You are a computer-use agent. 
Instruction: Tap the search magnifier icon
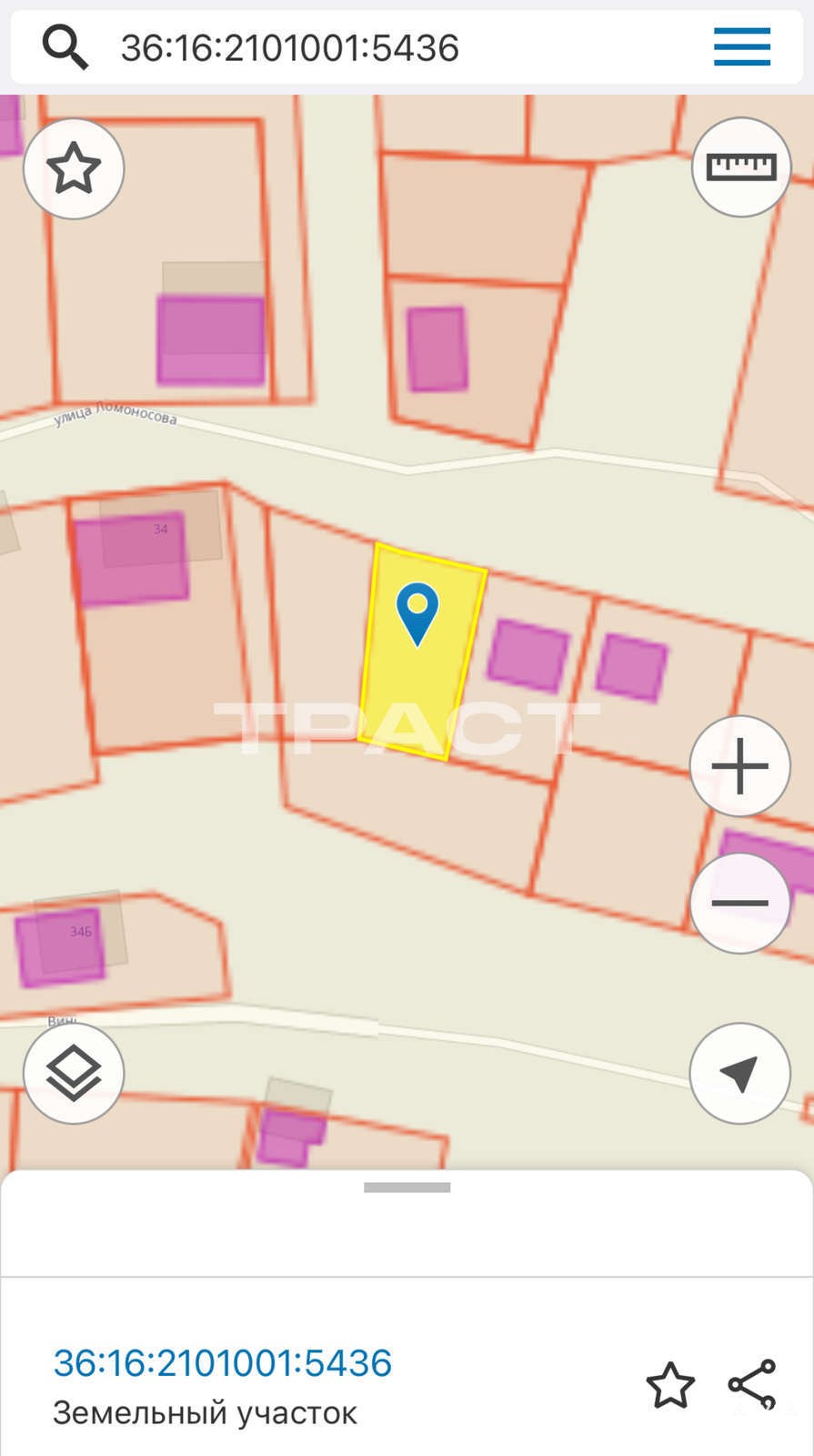(65, 47)
